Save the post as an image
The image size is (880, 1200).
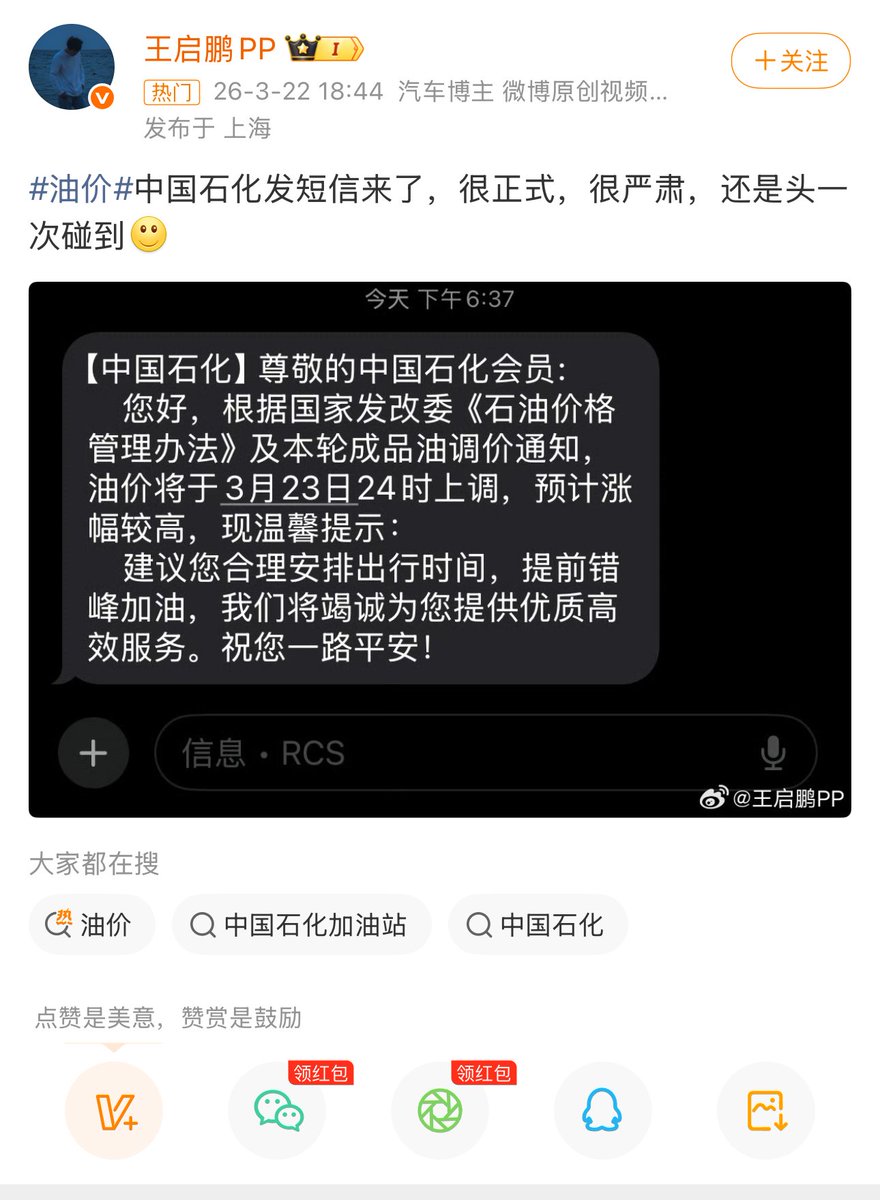point(766,1110)
